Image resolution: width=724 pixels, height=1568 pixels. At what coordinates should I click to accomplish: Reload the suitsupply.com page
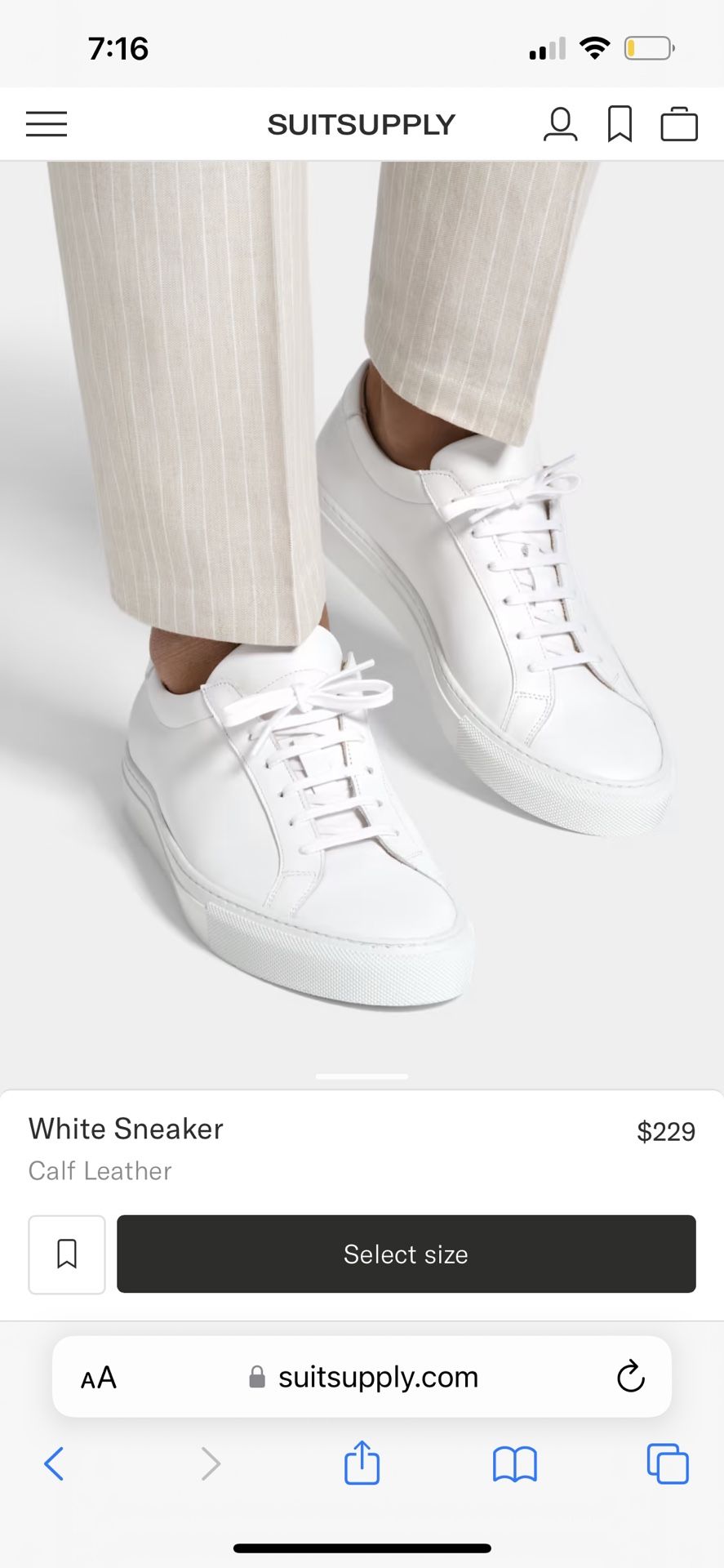click(x=630, y=1377)
